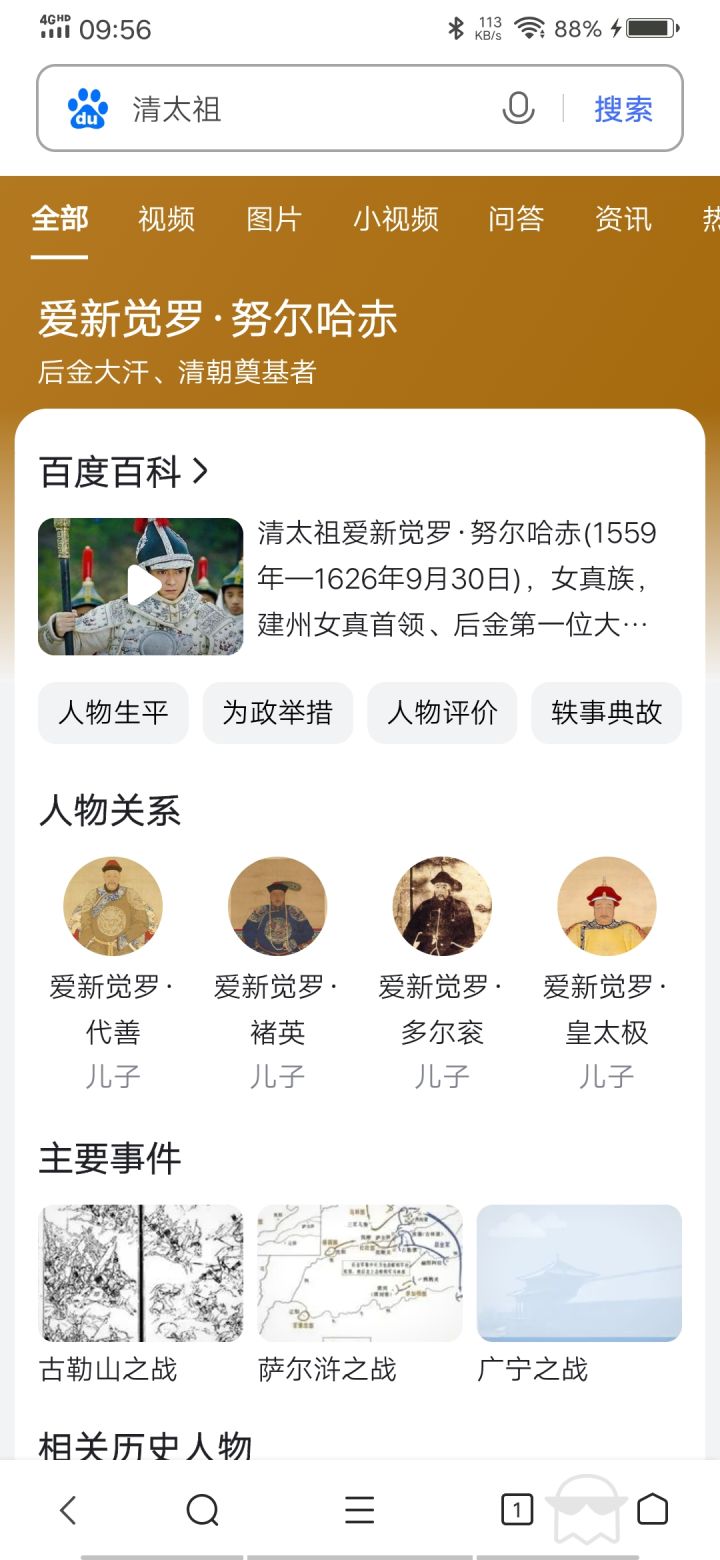Screen dimensions: 720x1560
Task: Select the 人物生平 chip
Action: click(113, 713)
